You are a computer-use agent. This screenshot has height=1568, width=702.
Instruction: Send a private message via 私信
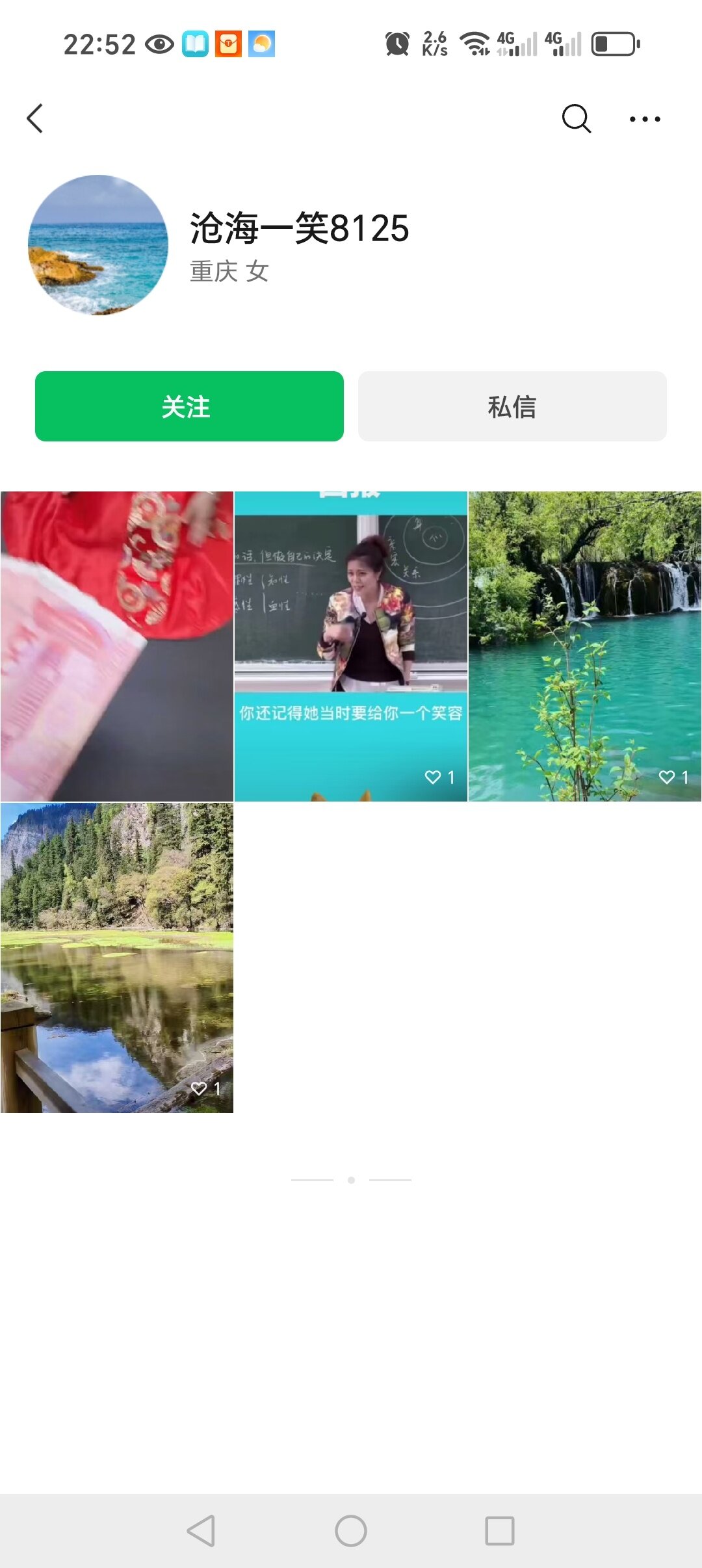coord(512,406)
